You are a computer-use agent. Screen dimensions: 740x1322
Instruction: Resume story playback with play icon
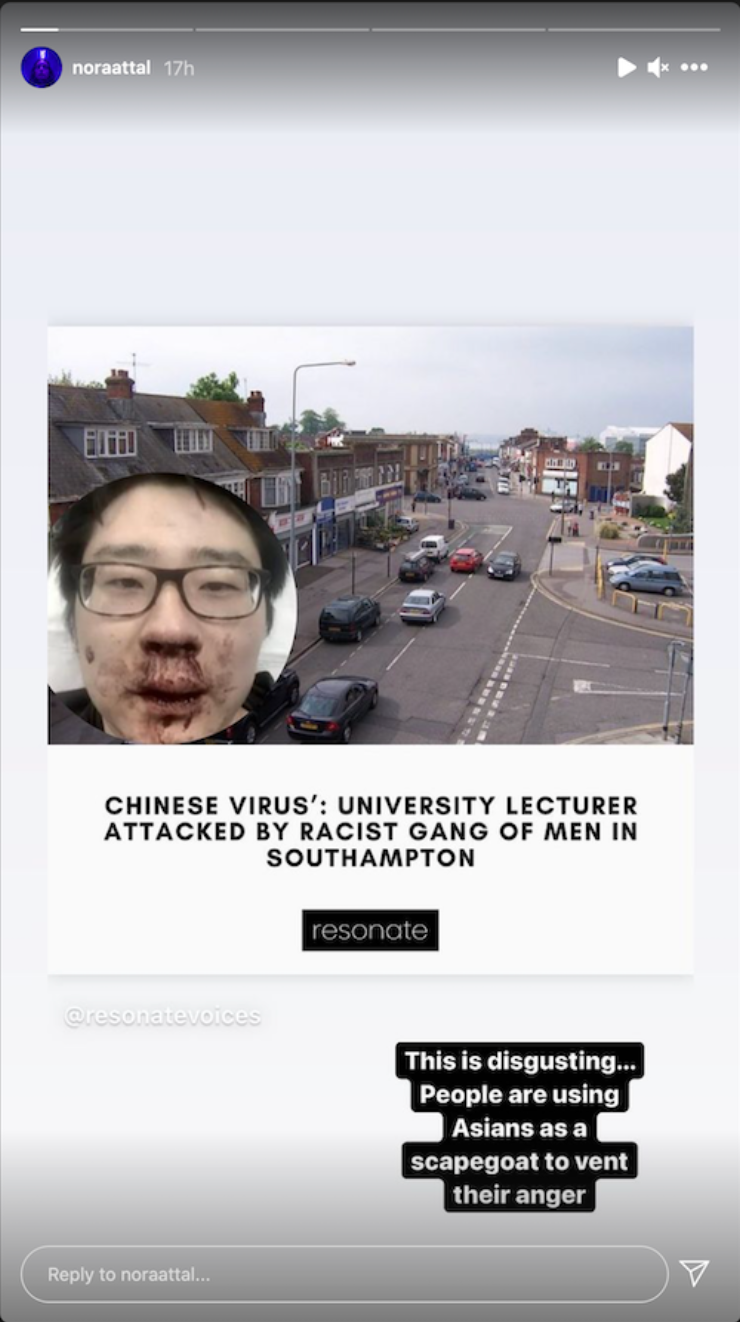pos(626,67)
